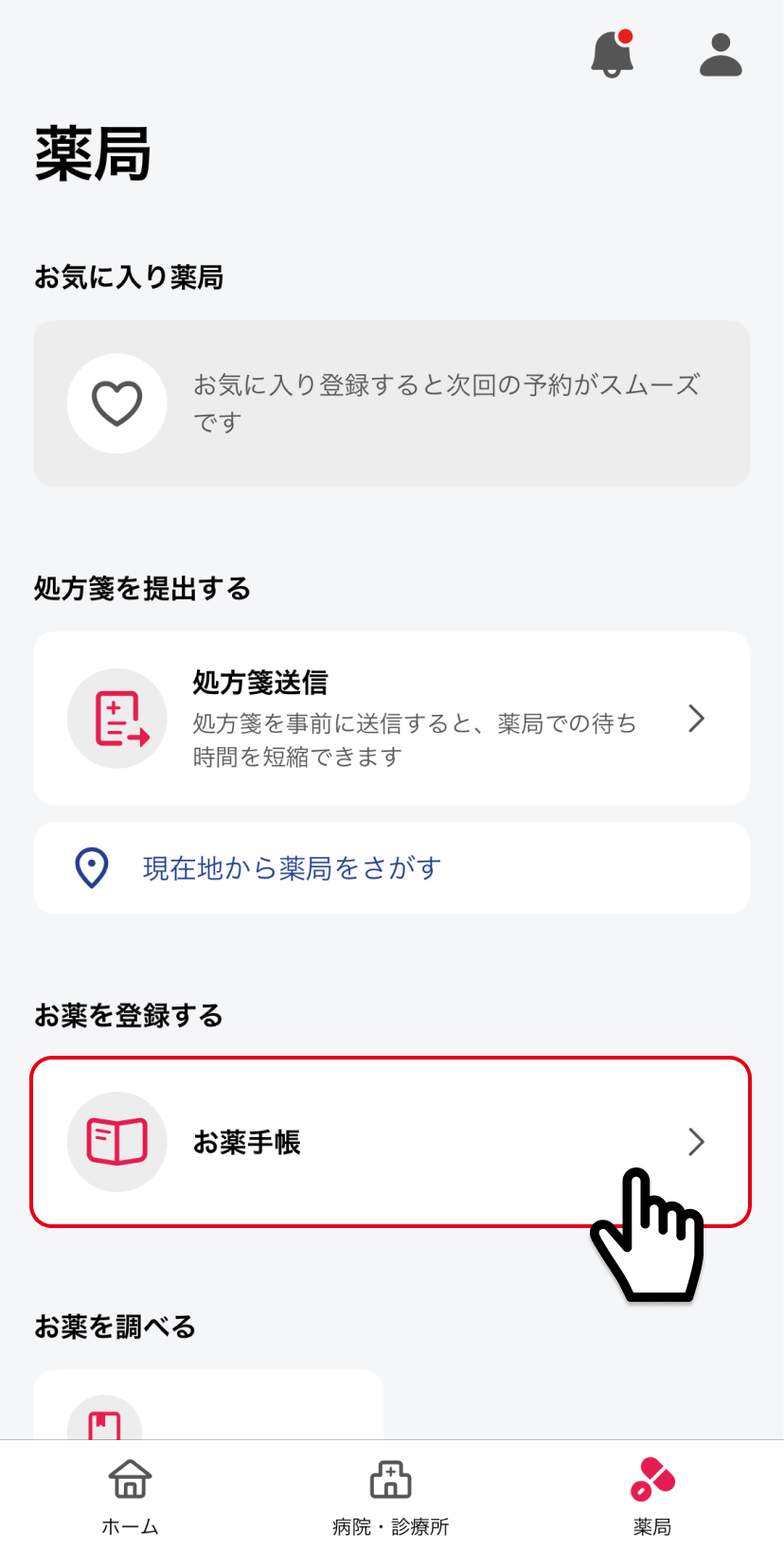
Task: Open the notifications bell
Action: [612, 55]
